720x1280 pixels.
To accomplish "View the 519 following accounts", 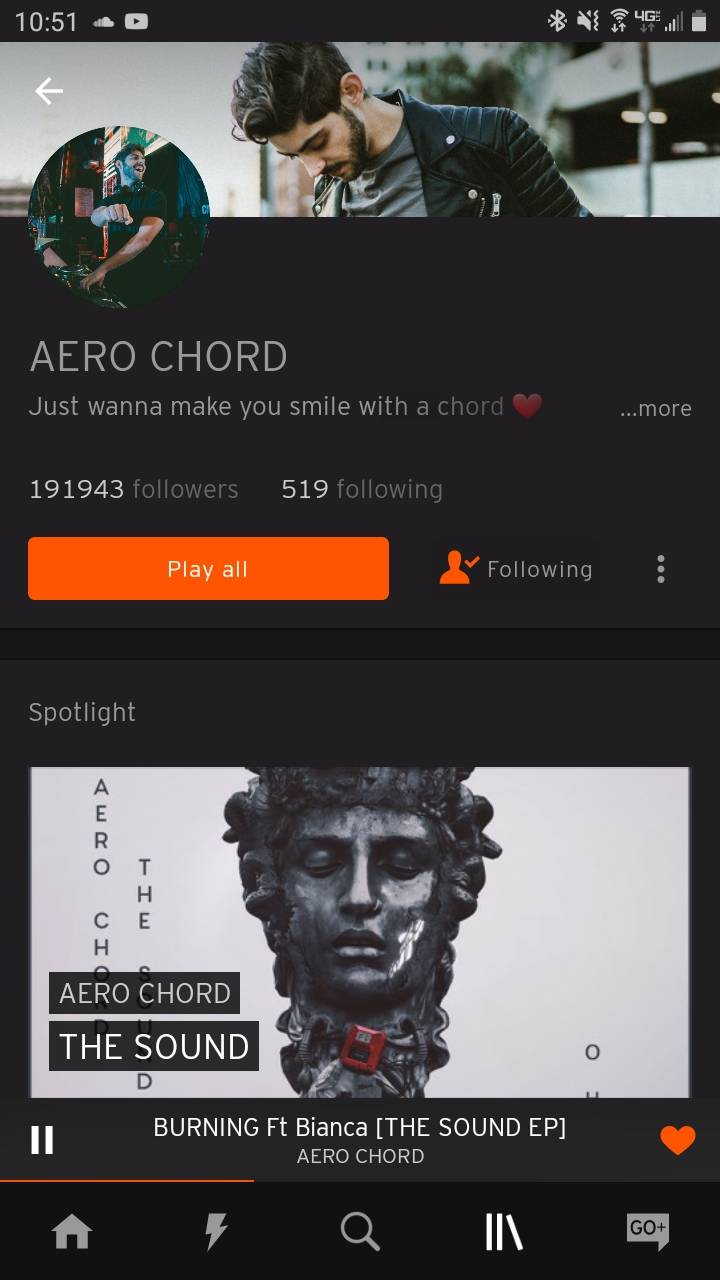I will [361, 489].
